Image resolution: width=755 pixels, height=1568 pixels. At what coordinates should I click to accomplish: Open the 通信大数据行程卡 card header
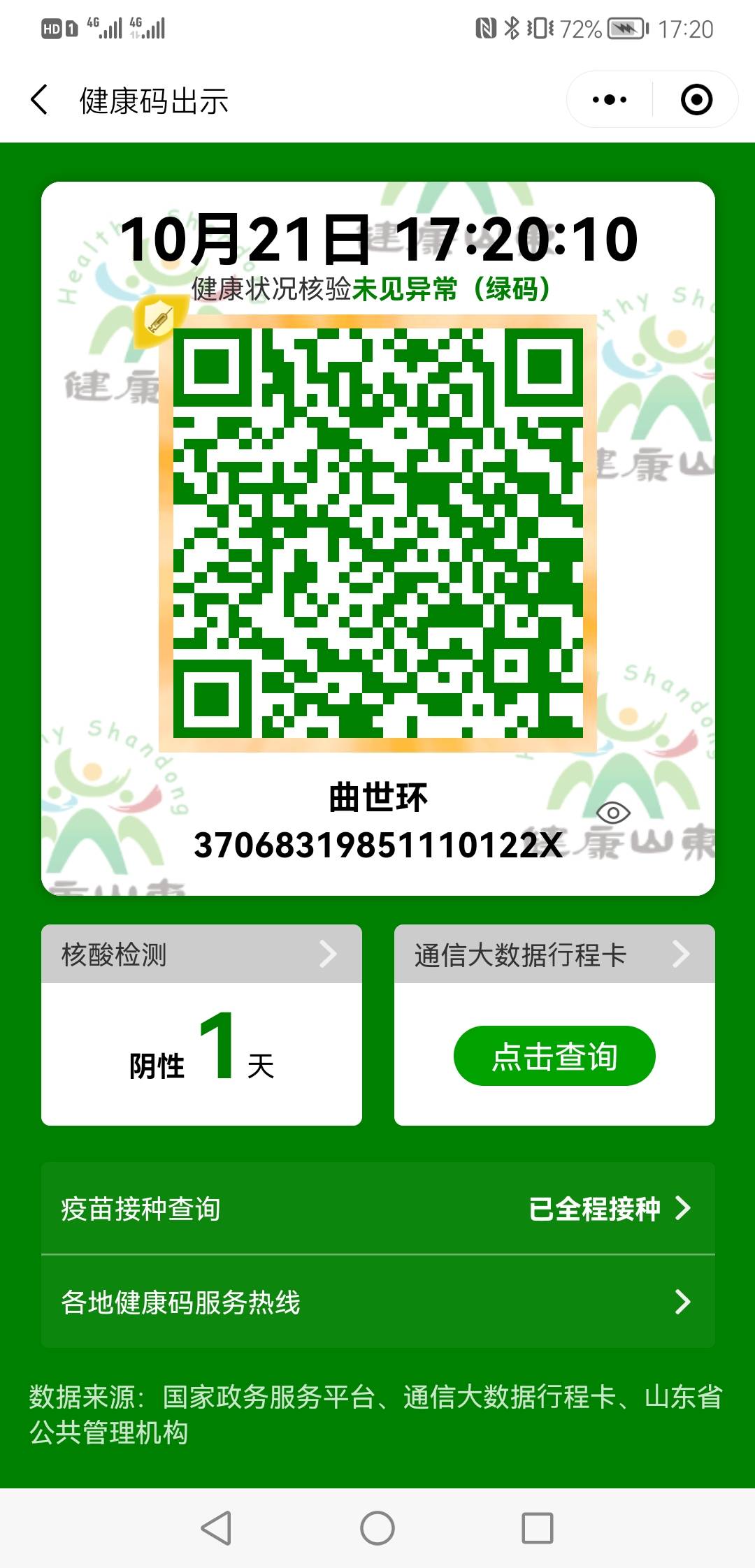554,954
